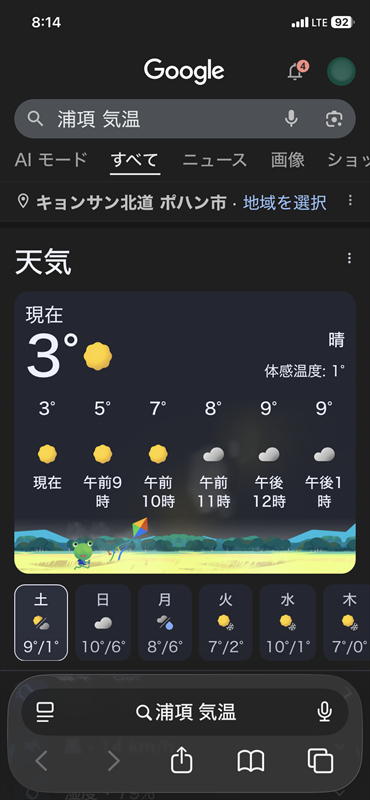This screenshot has height=800, width=370.
Task: Select the 水 forecast card 10°/1°
Action: (287, 622)
